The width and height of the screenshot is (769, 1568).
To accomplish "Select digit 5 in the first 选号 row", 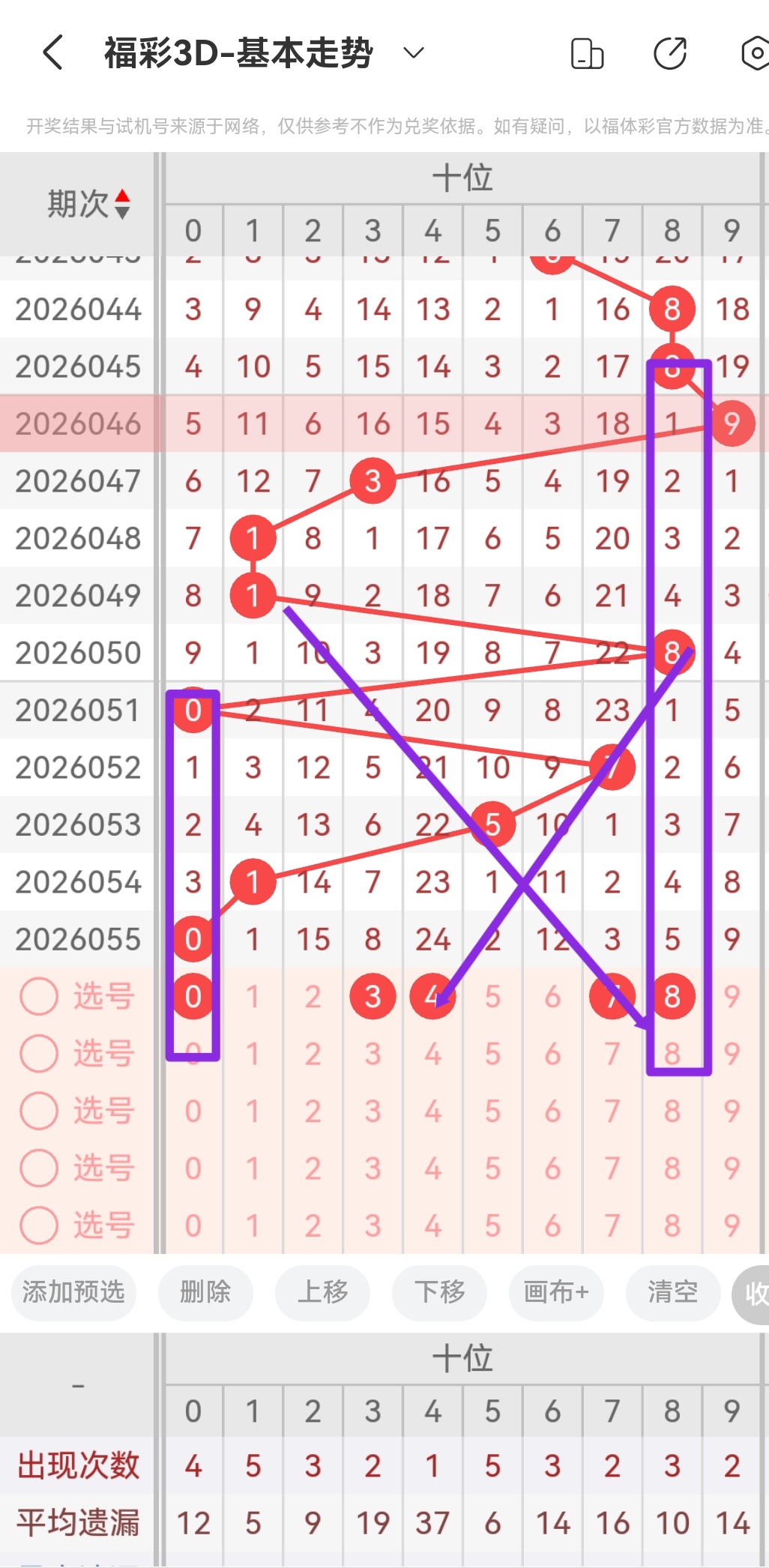I will 492,996.
